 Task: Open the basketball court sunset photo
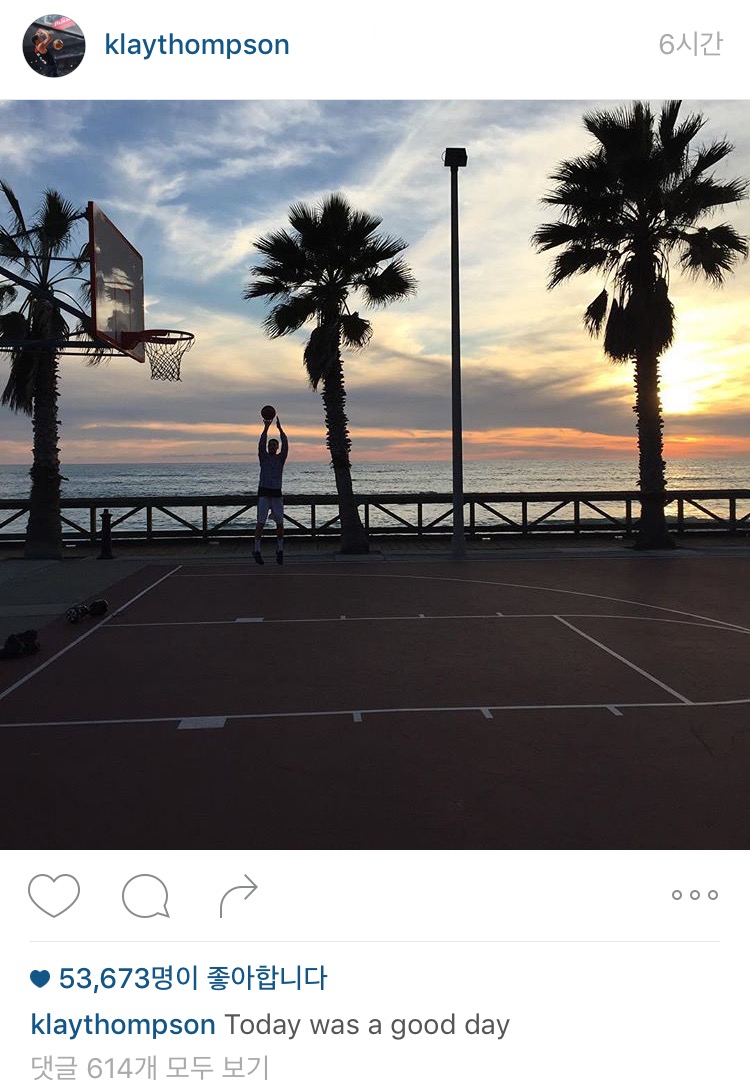coord(375,475)
